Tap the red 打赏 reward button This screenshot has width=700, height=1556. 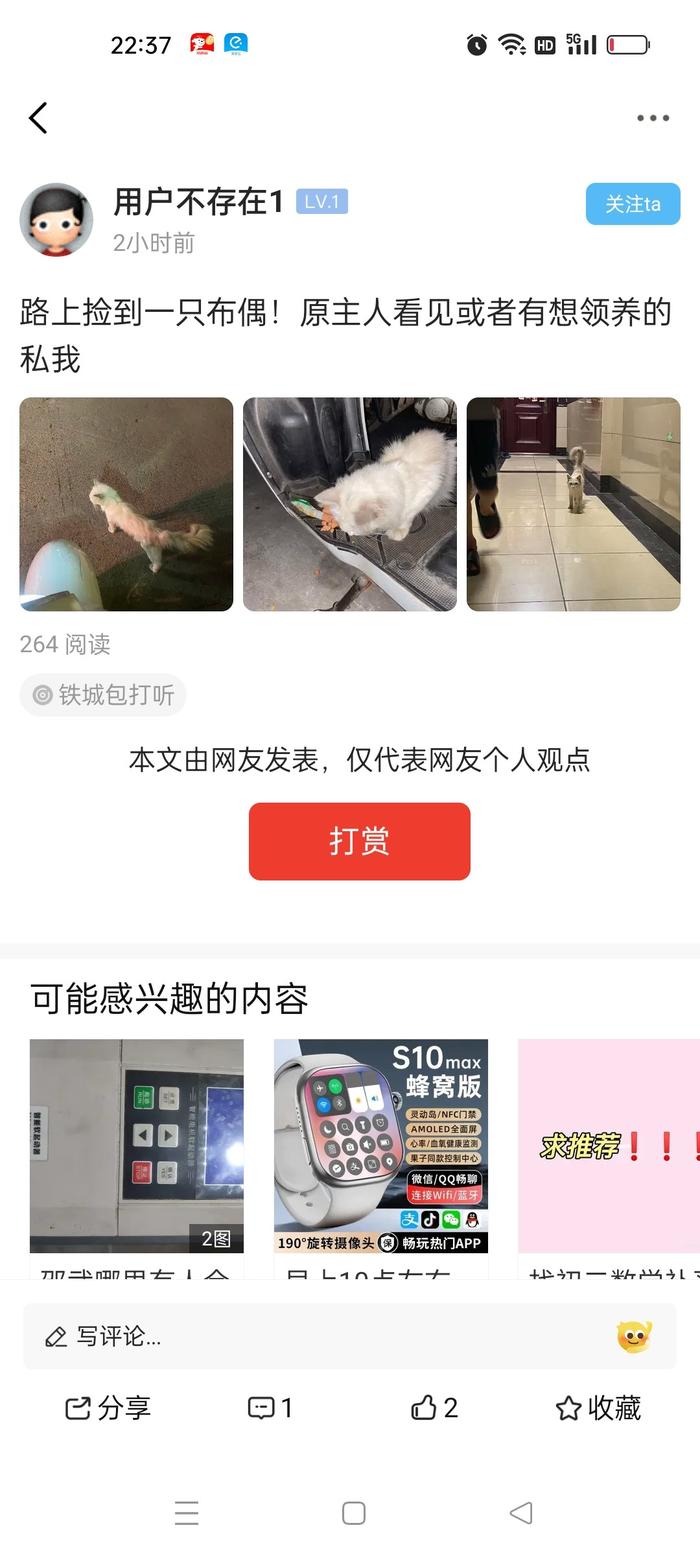click(359, 841)
